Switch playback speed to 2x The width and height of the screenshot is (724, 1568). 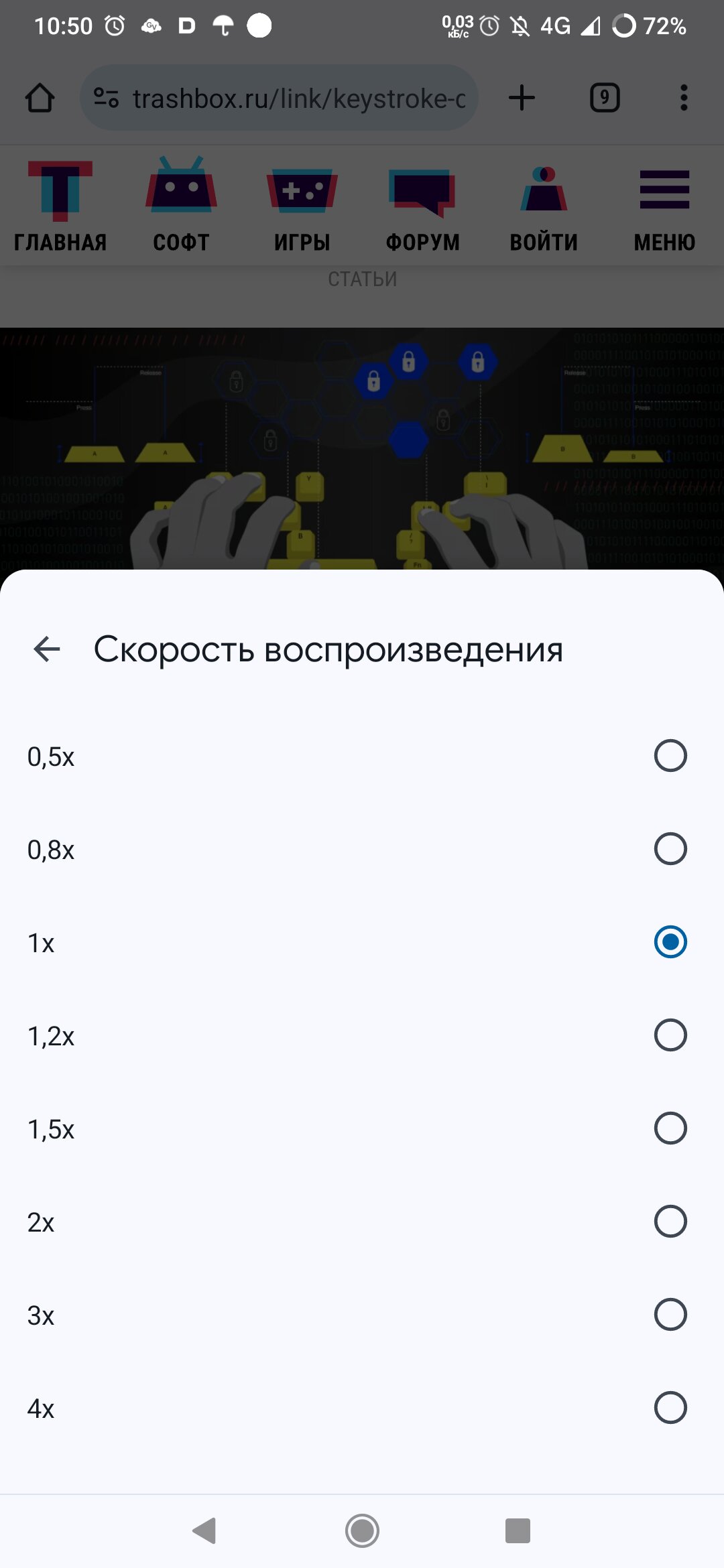[362, 1222]
